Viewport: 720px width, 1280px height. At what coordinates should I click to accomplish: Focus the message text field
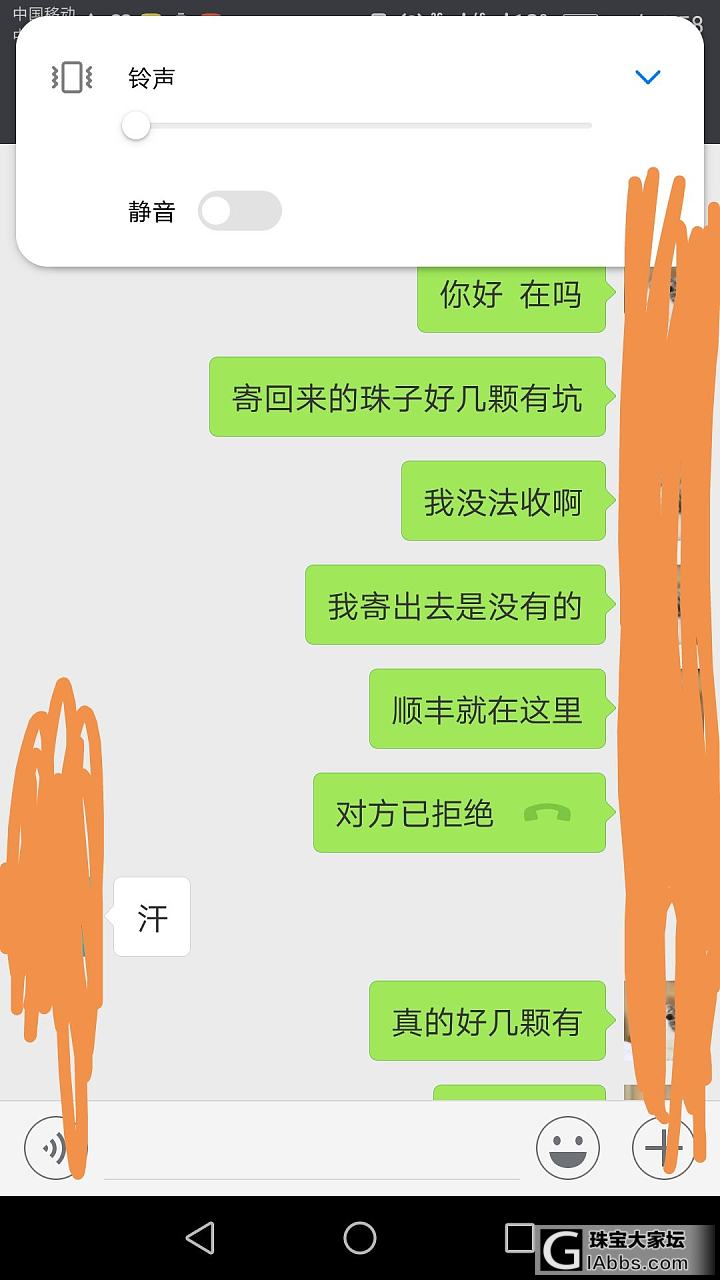point(310,1150)
